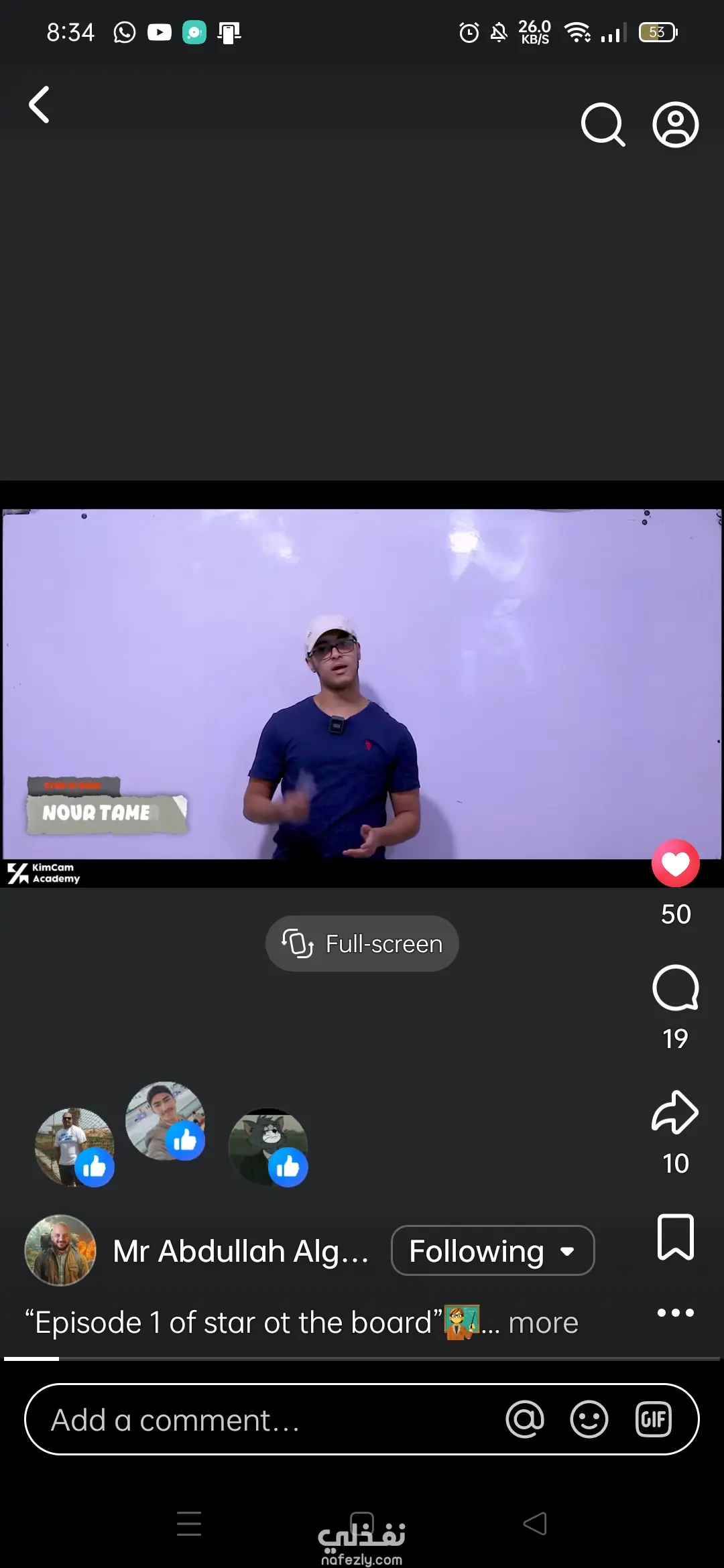Mention someone with the @ icon
This screenshot has height=1568, width=724.
coord(525,1419)
